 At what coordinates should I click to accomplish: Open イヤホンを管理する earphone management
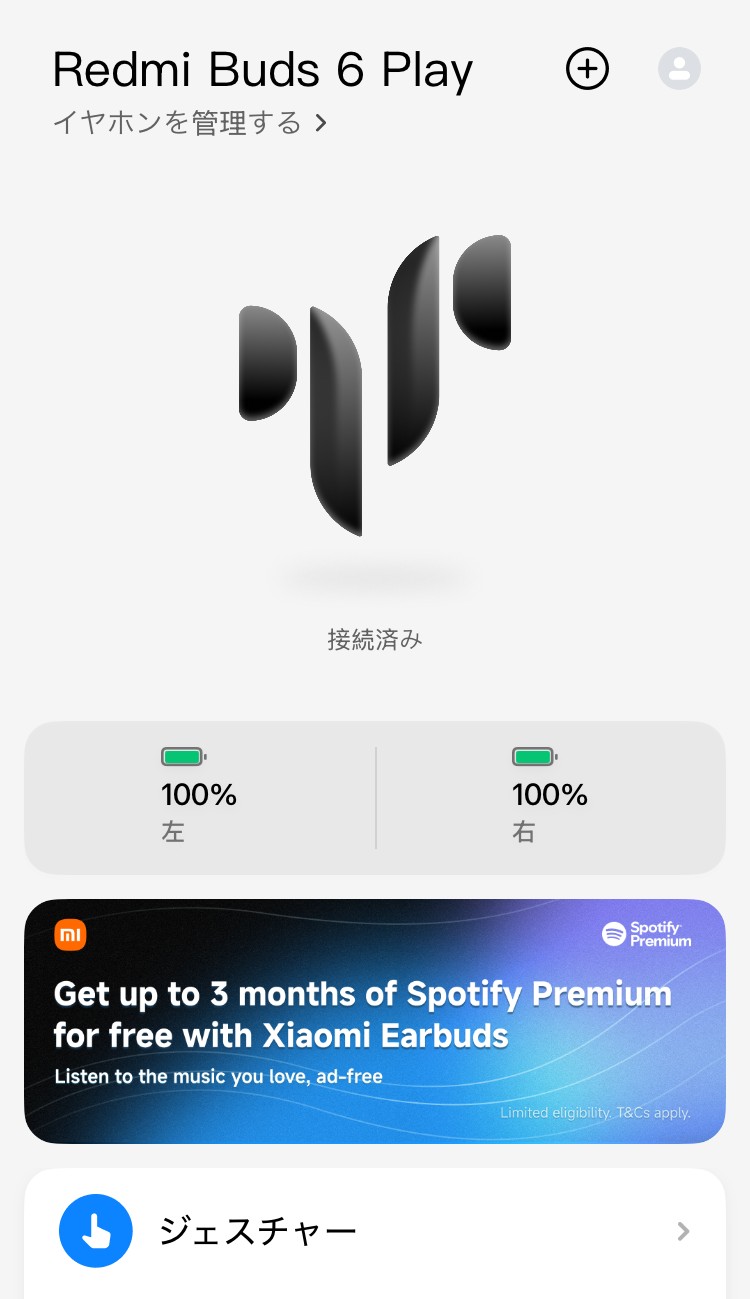[x=190, y=123]
